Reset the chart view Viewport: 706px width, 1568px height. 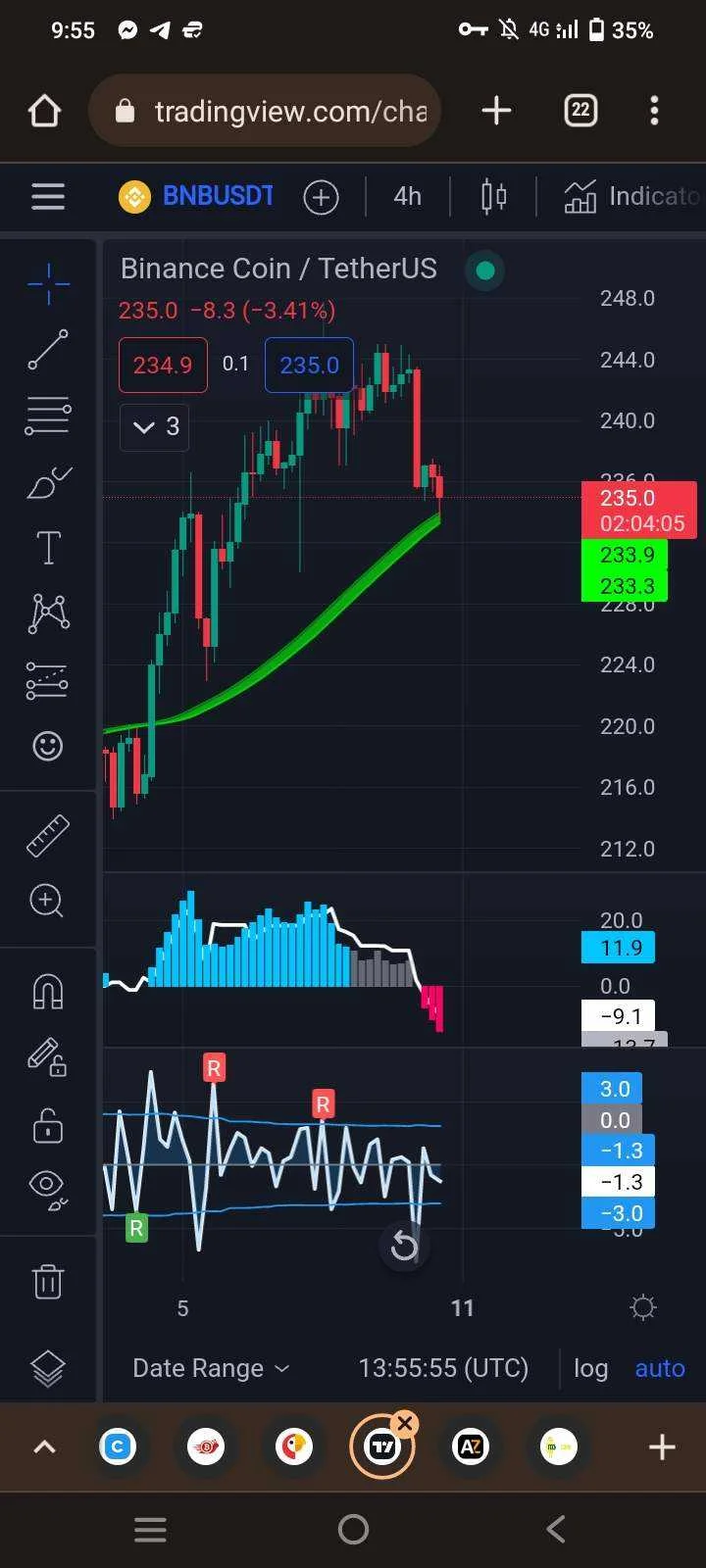coord(404,1246)
